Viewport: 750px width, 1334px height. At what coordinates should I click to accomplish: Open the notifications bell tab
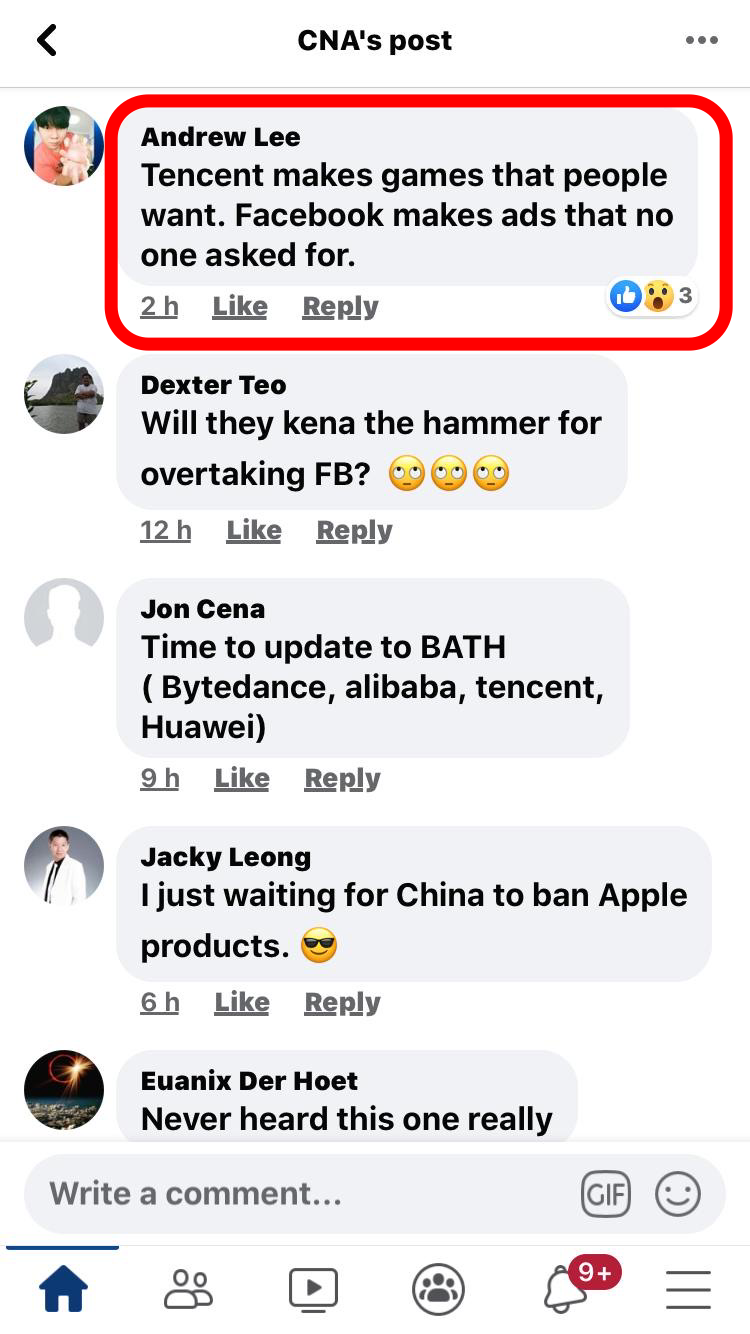[565, 1290]
